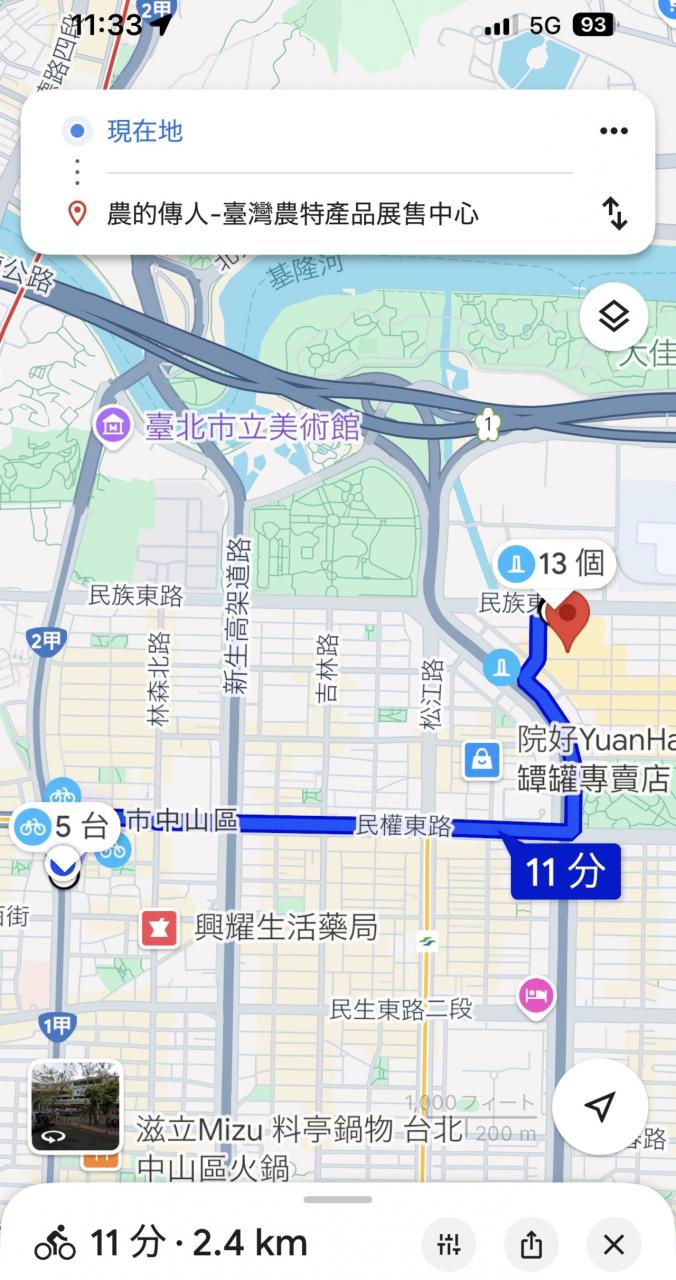
Task: Recenter map on current location
Action: click(x=599, y=1106)
